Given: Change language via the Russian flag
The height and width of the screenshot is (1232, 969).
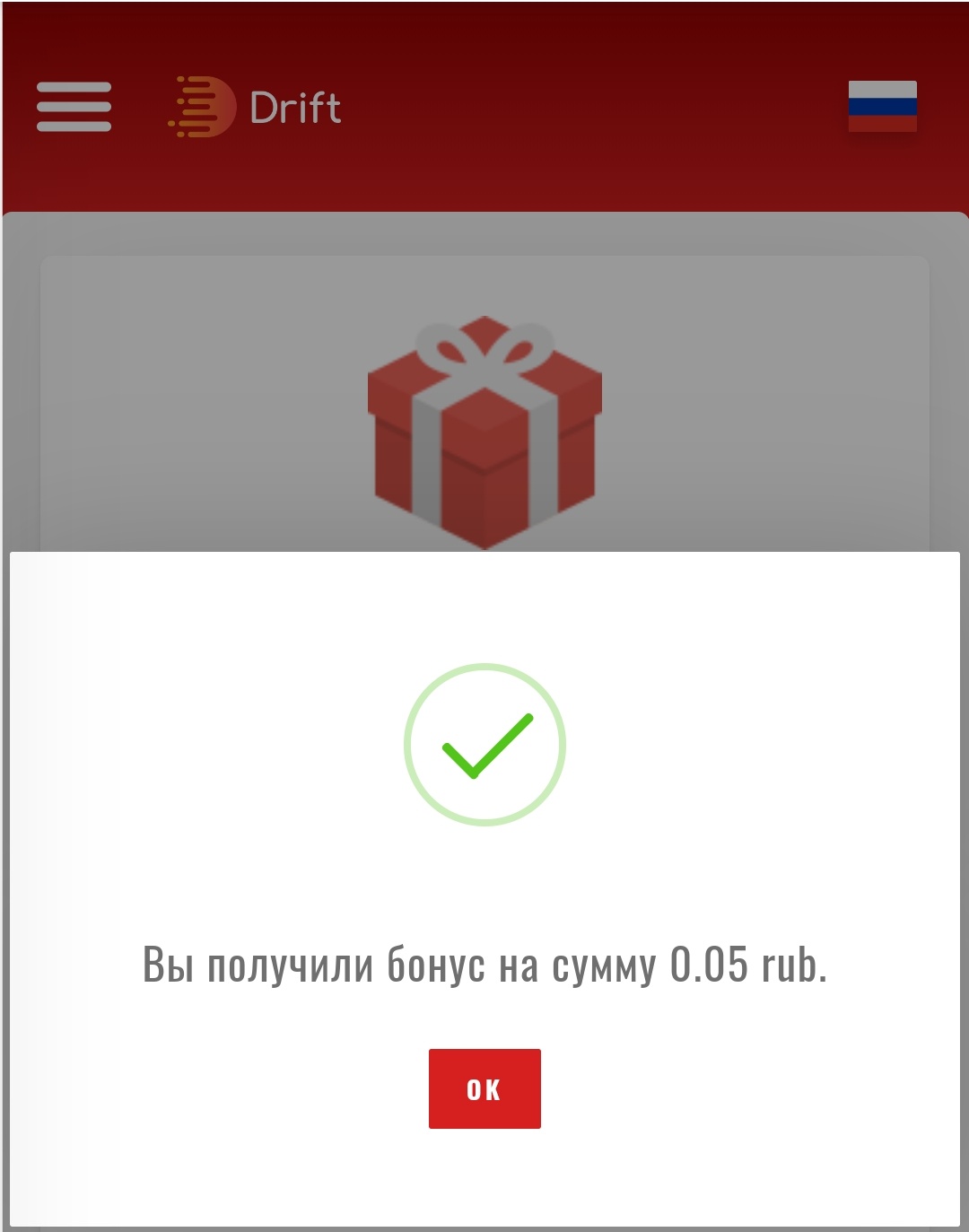Looking at the screenshot, I should (x=882, y=106).
